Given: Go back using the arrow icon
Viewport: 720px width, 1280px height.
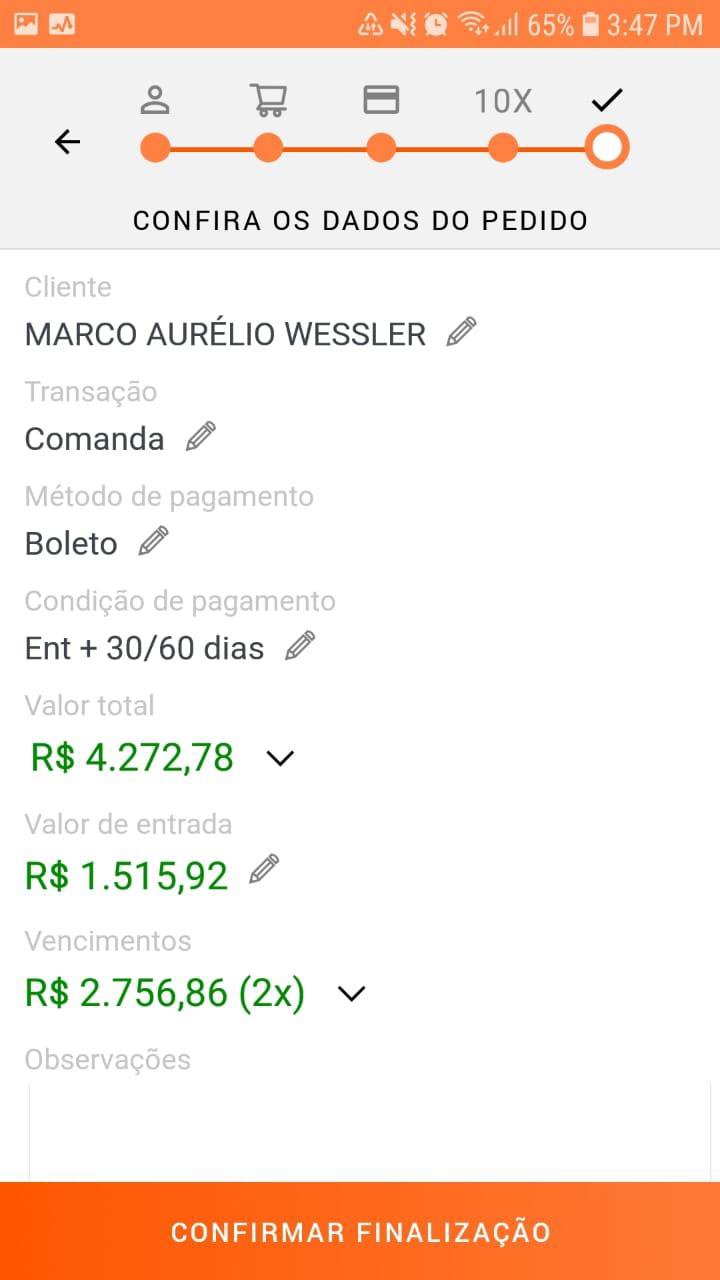Looking at the screenshot, I should [x=67, y=142].
